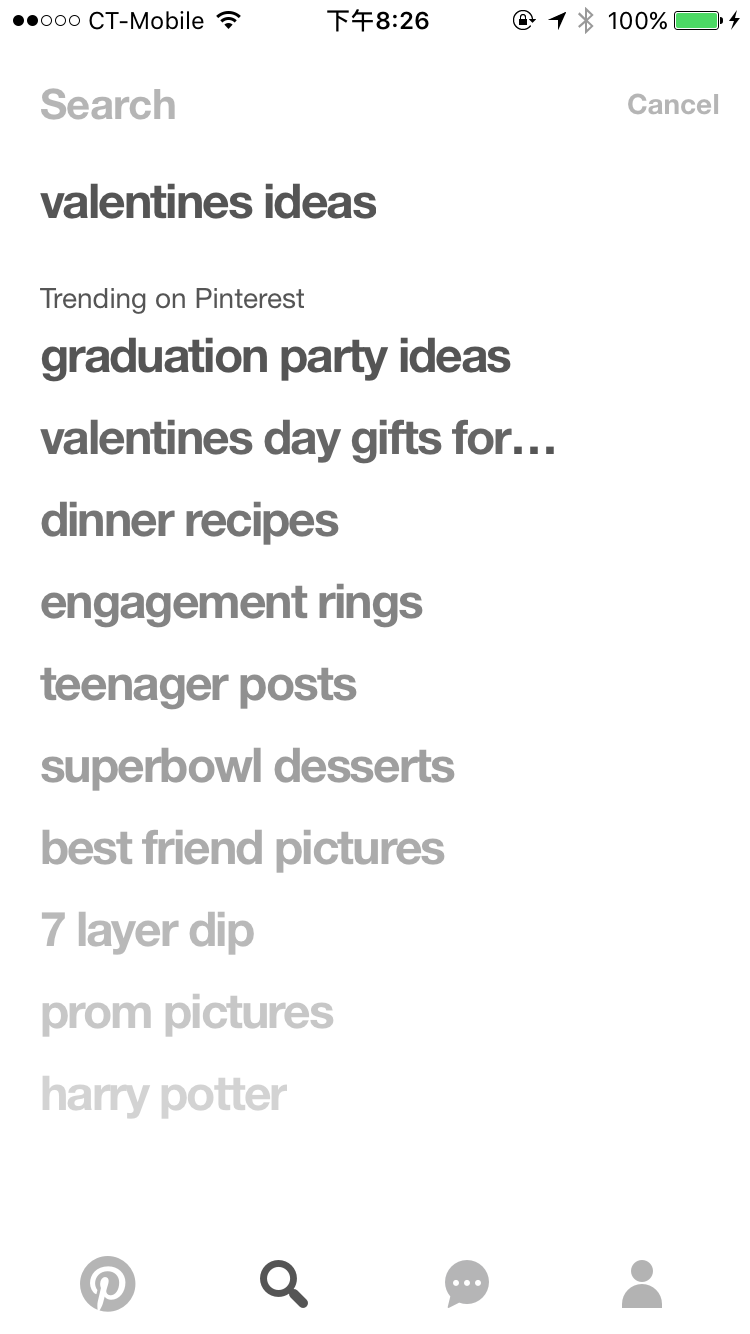Image resolution: width=750 pixels, height=1334 pixels.
Task: Select recent search 'valentines ideas'
Action: click(208, 203)
